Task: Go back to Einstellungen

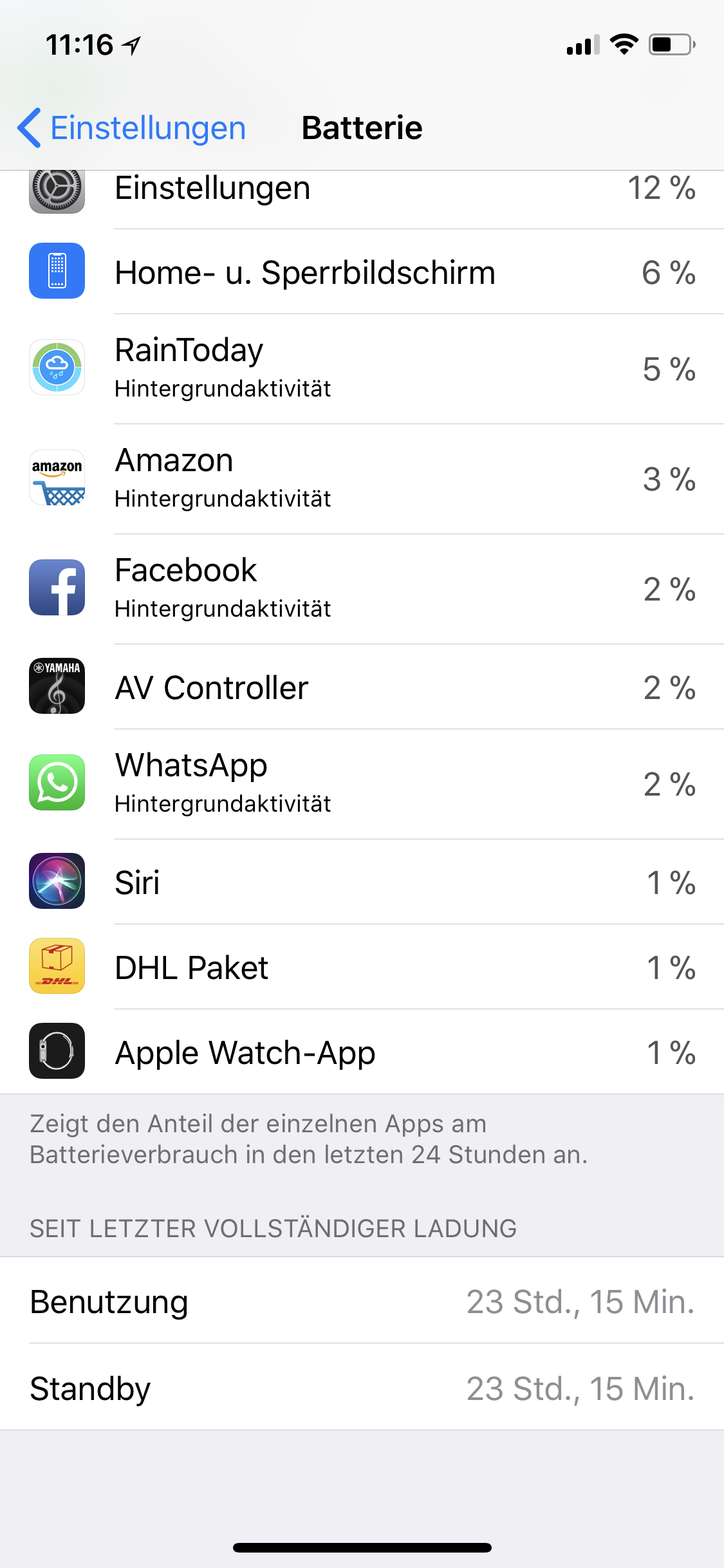Action: (x=132, y=127)
